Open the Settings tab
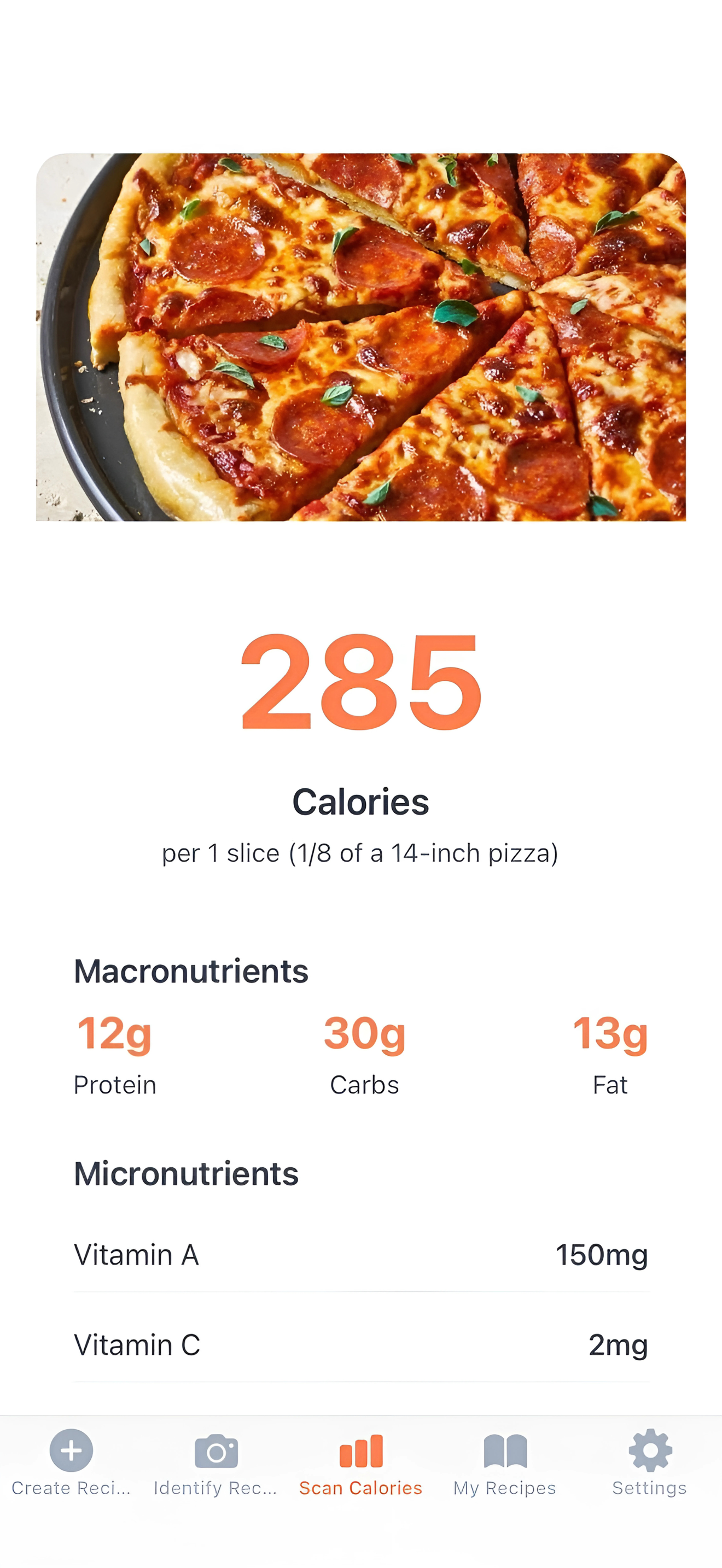722x1568 pixels. click(x=650, y=1461)
